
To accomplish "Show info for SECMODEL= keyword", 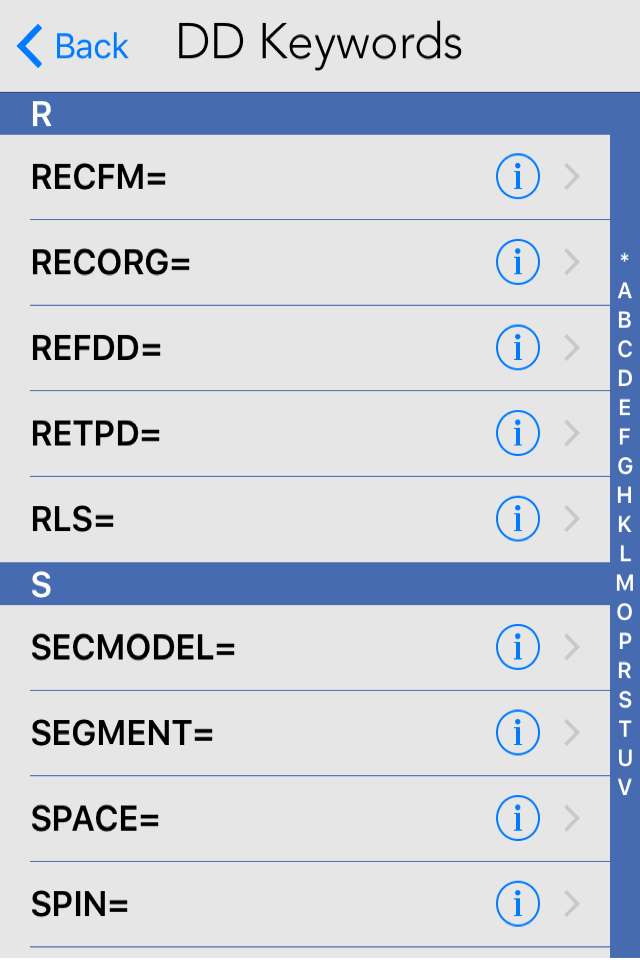I will (518, 647).
